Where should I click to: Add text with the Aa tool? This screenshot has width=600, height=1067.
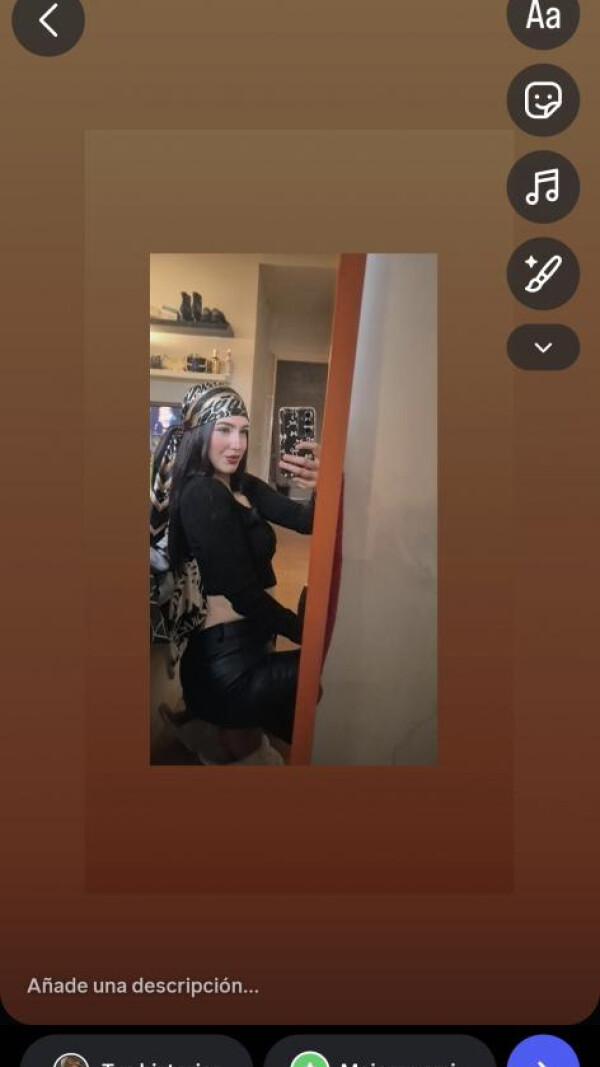[543, 17]
